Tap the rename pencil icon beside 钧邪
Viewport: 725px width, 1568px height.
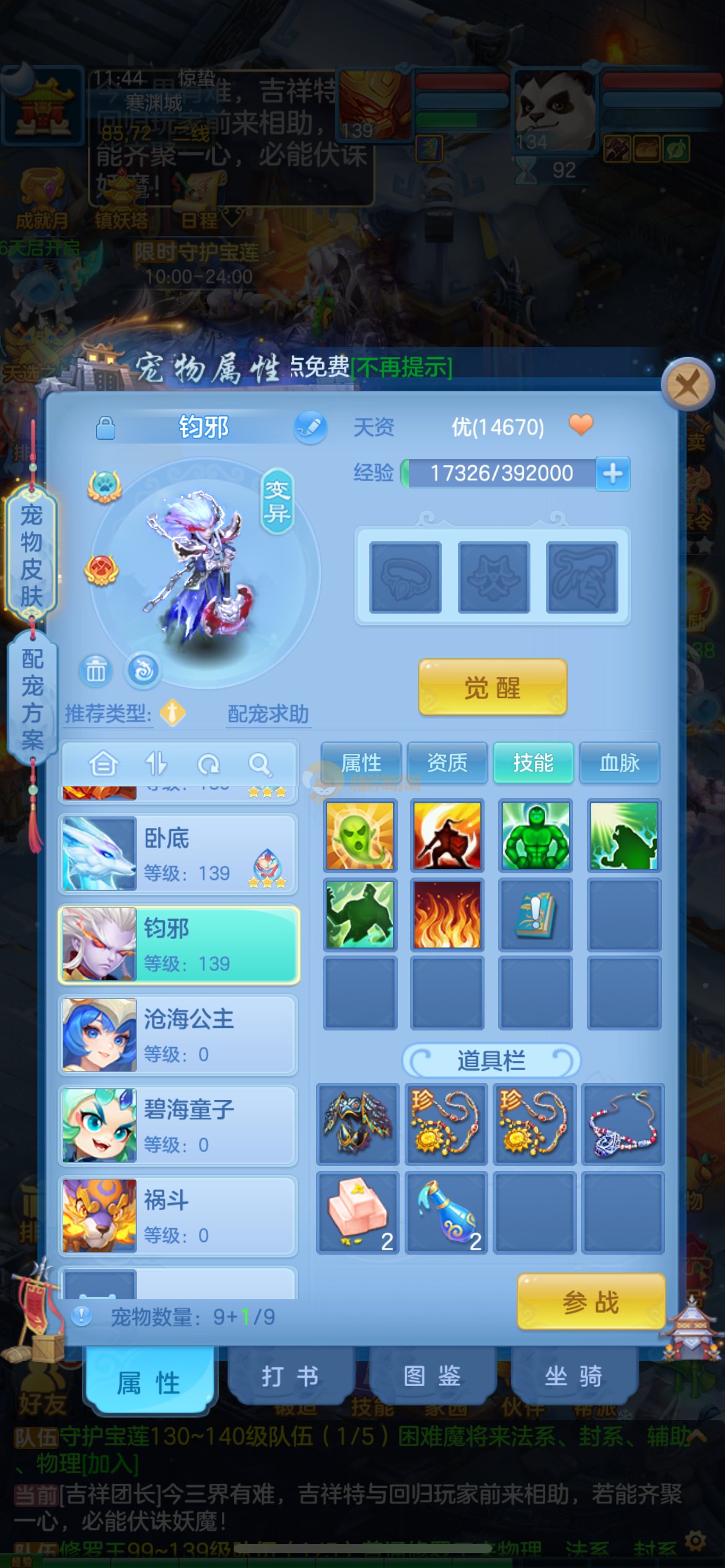point(310,427)
